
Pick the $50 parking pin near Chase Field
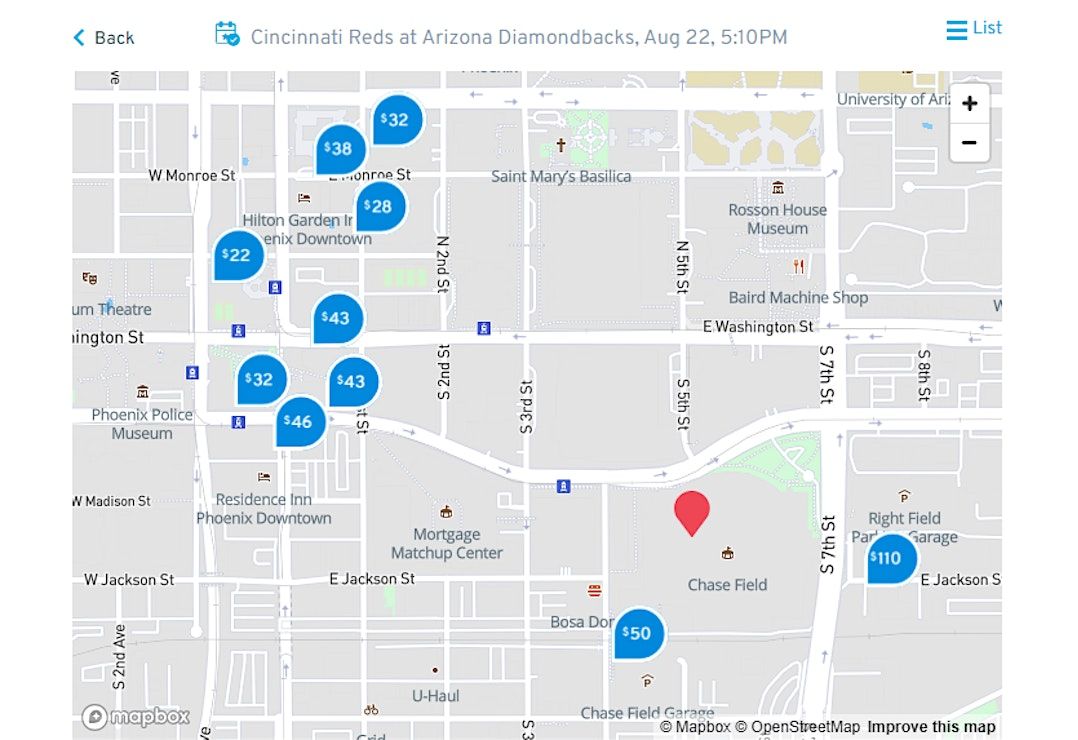coord(639,632)
